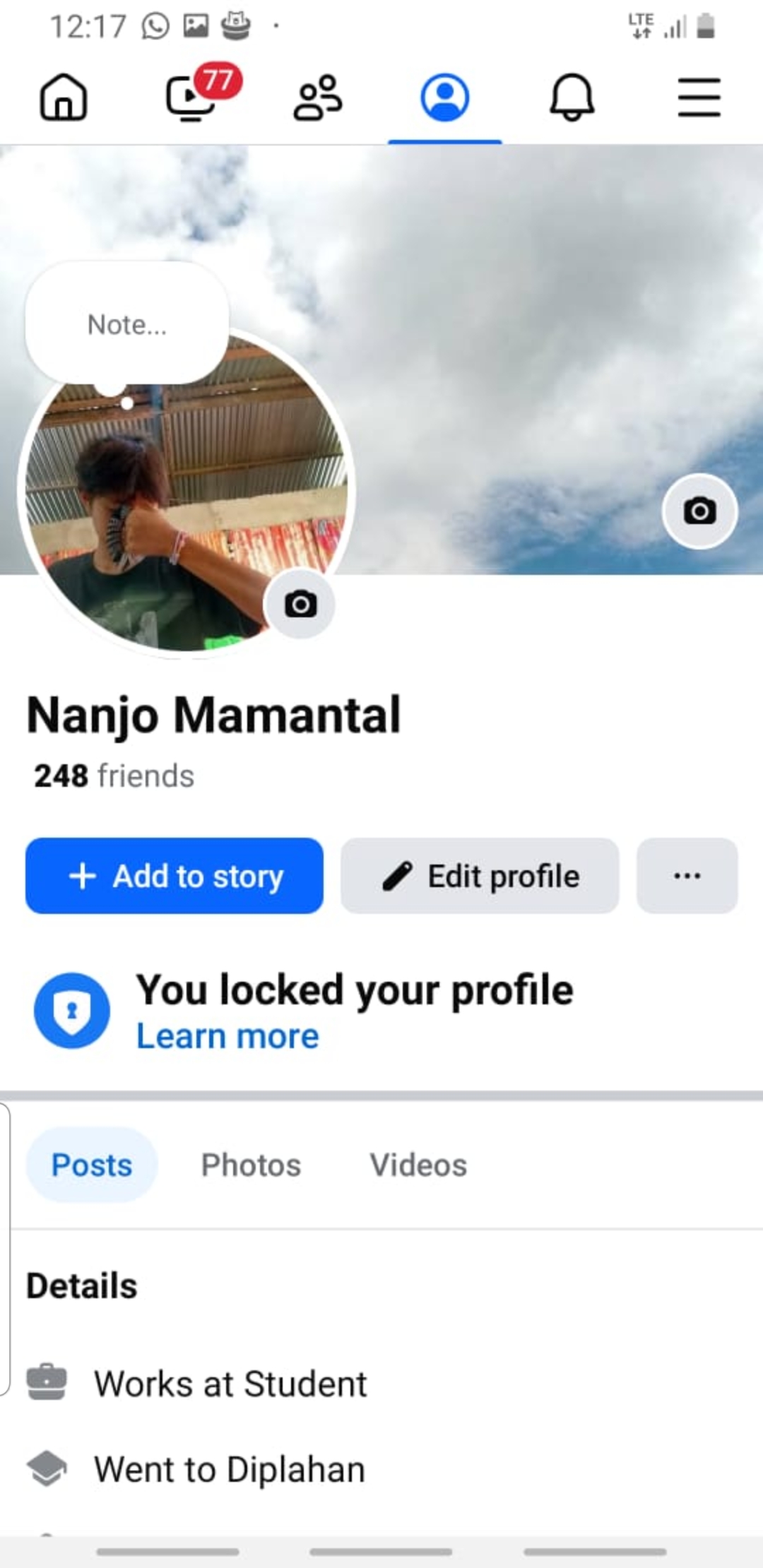Viewport: 763px width, 1568px height.
Task: Switch to the Videos tab
Action: pyautogui.click(x=418, y=1165)
